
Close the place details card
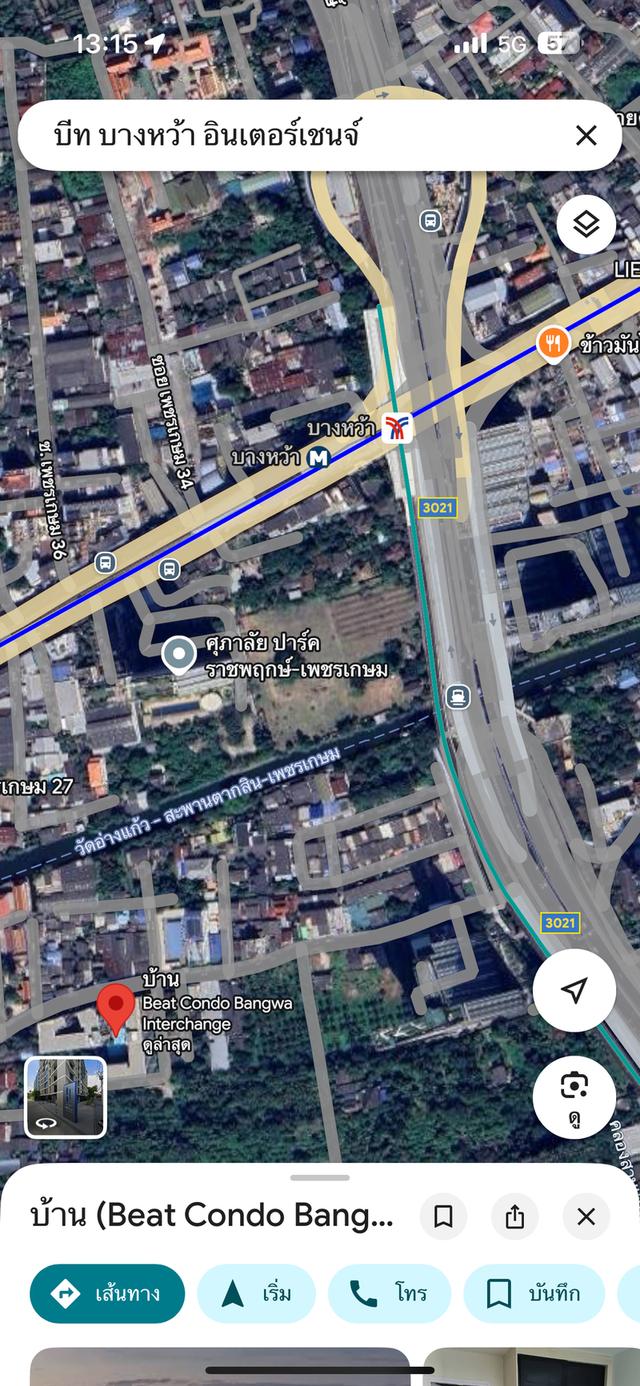[586, 1216]
